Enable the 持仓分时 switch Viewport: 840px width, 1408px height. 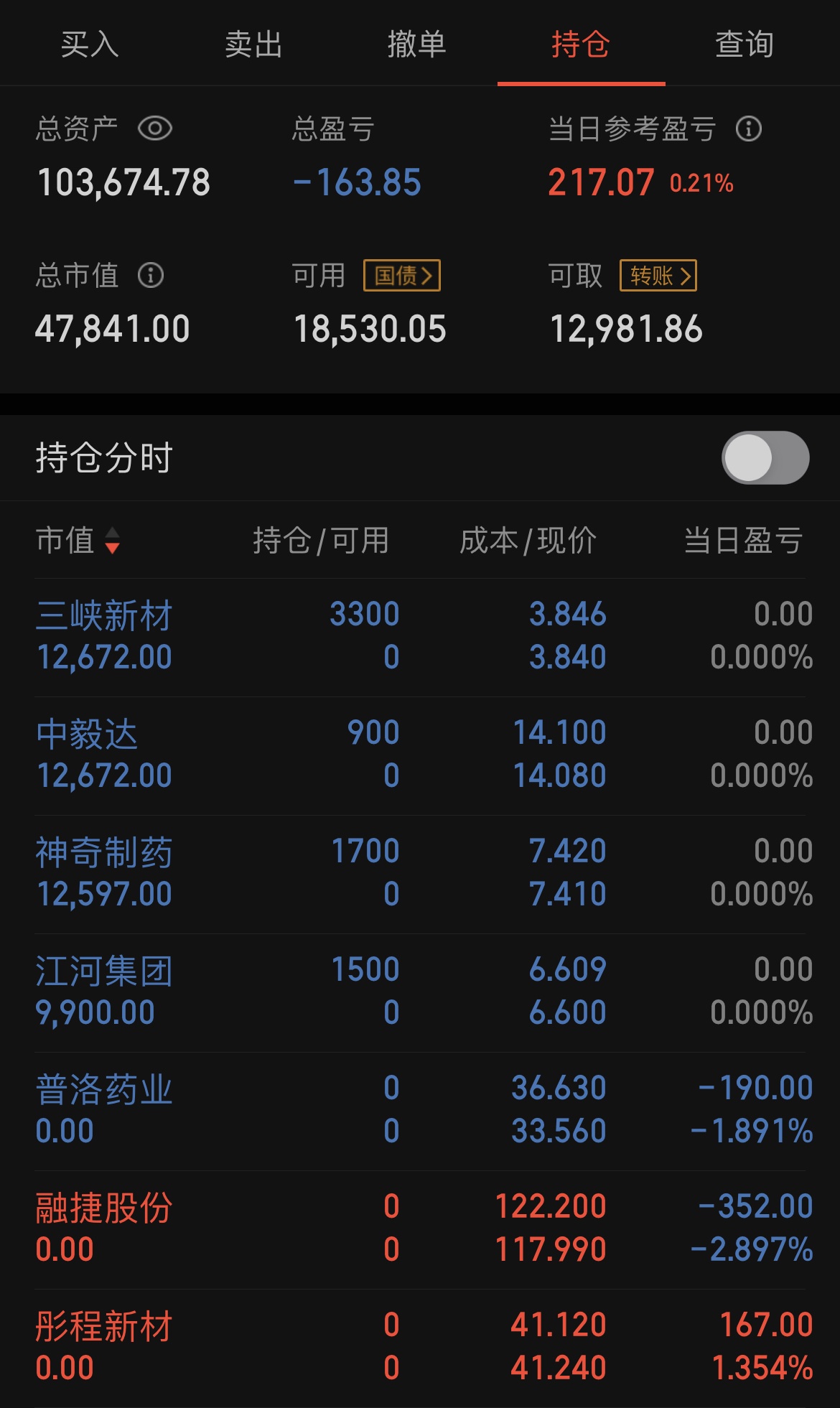pyautogui.click(x=765, y=457)
